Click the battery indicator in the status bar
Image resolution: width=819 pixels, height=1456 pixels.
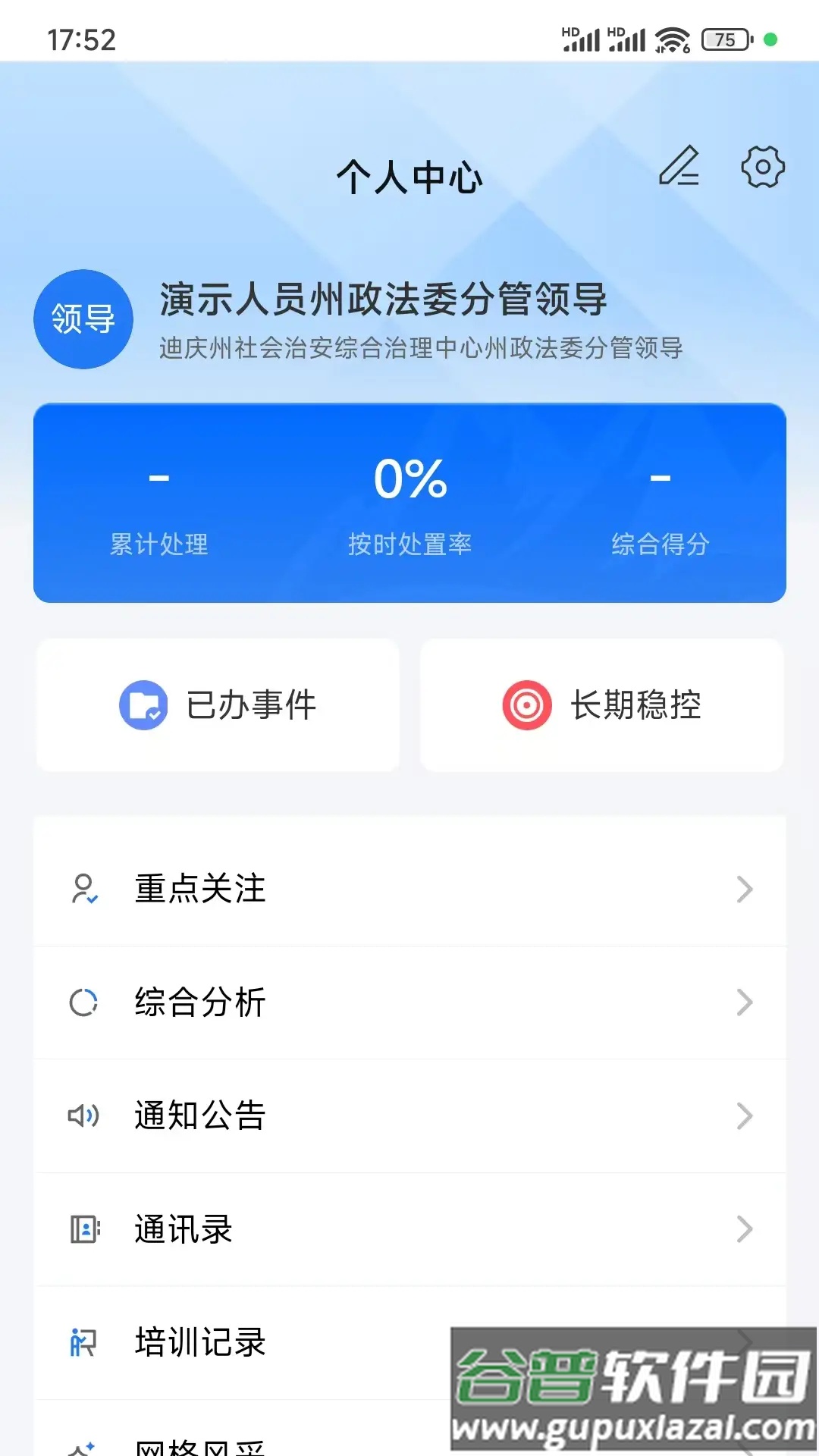click(724, 39)
